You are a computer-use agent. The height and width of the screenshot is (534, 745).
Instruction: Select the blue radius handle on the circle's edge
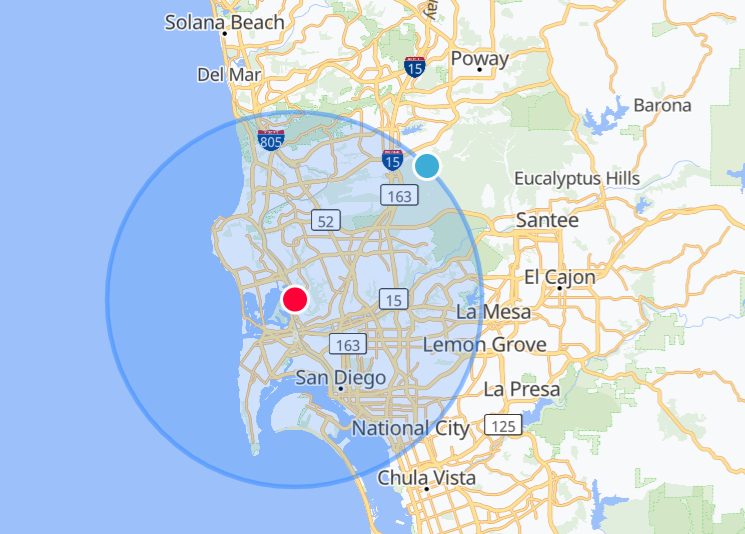pyautogui.click(x=427, y=166)
